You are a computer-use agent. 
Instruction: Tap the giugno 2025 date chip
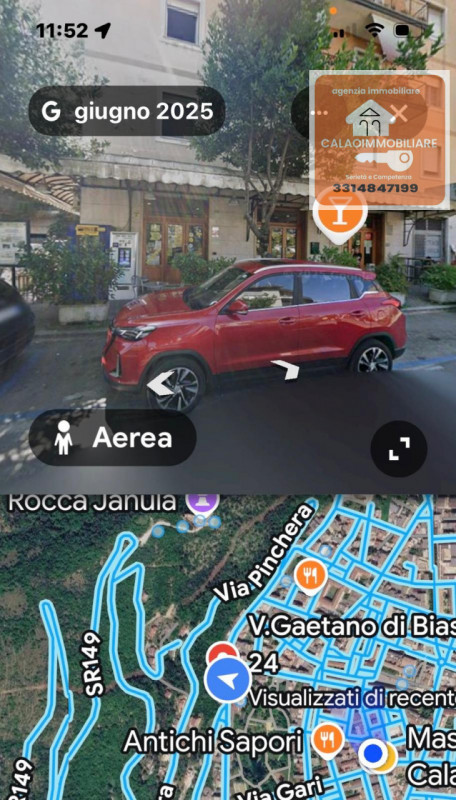coord(126,111)
